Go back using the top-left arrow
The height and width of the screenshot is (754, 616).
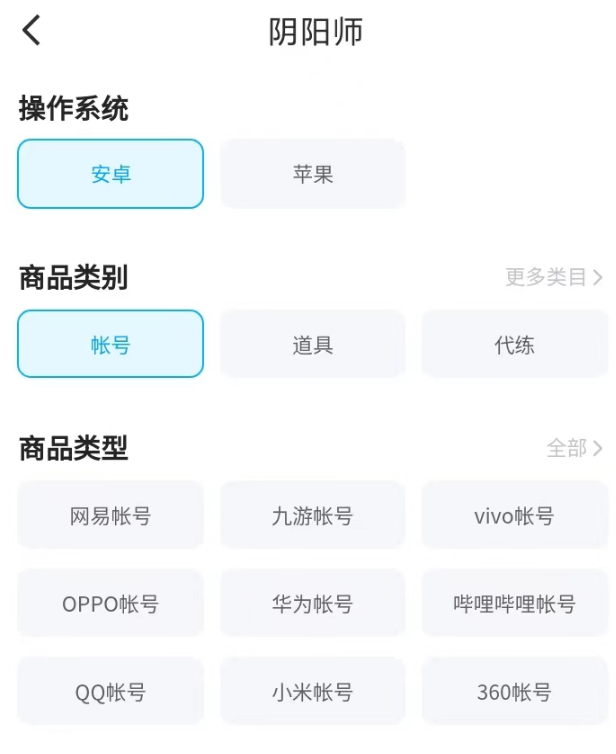pos(32,31)
